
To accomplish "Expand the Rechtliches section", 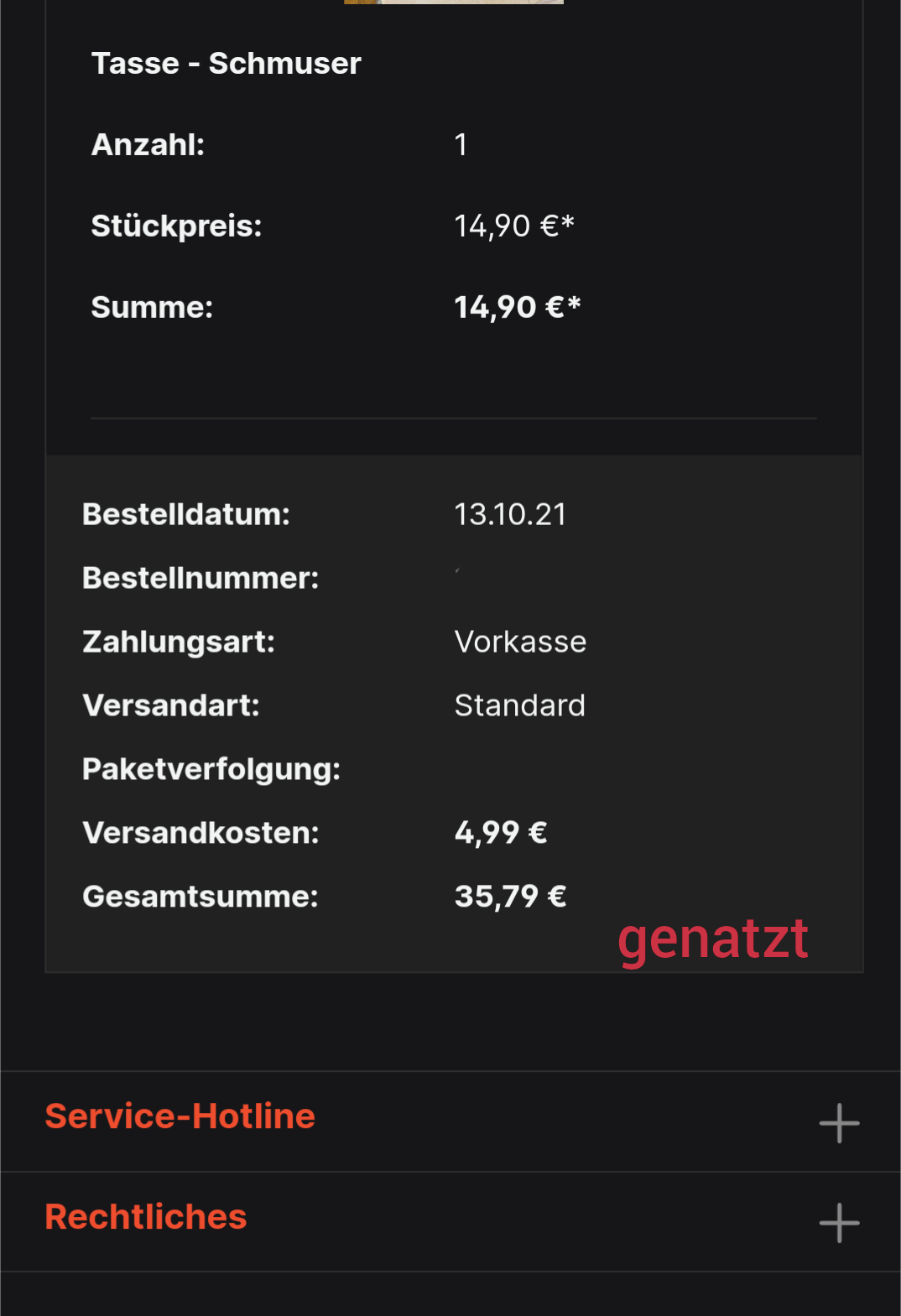I will [839, 1222].
